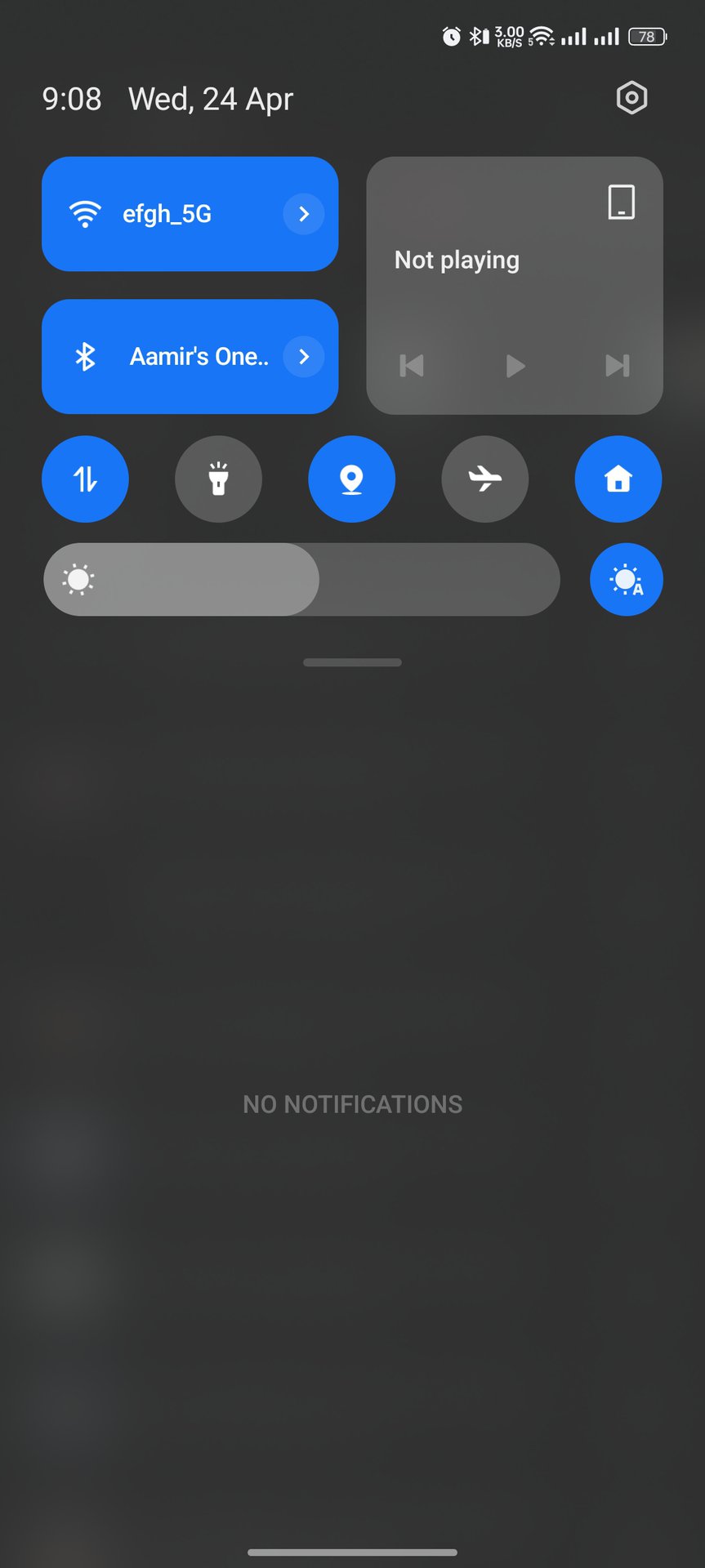705x1568 pixels.
Task: Skip to next track
Action: click(618, 365)
